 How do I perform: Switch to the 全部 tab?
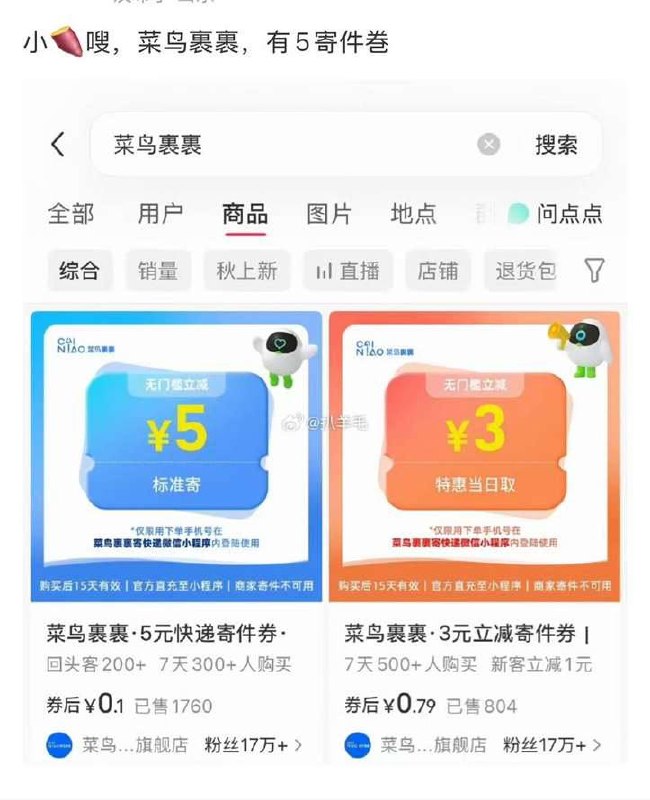tap(71, 213)
